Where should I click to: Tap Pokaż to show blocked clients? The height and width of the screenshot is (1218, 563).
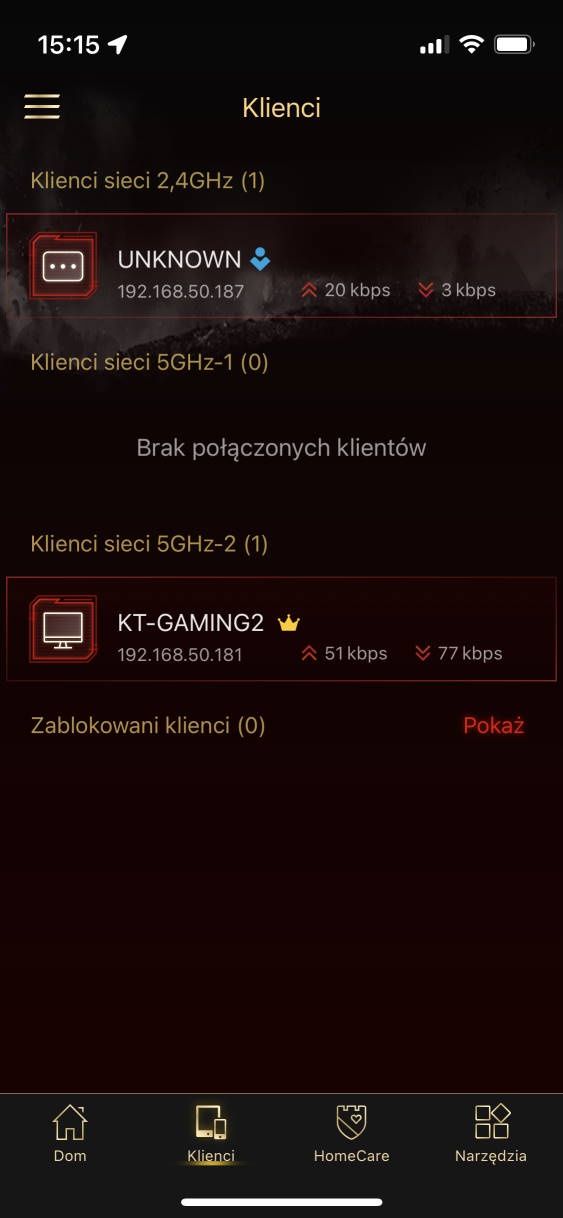pos(494,725)
